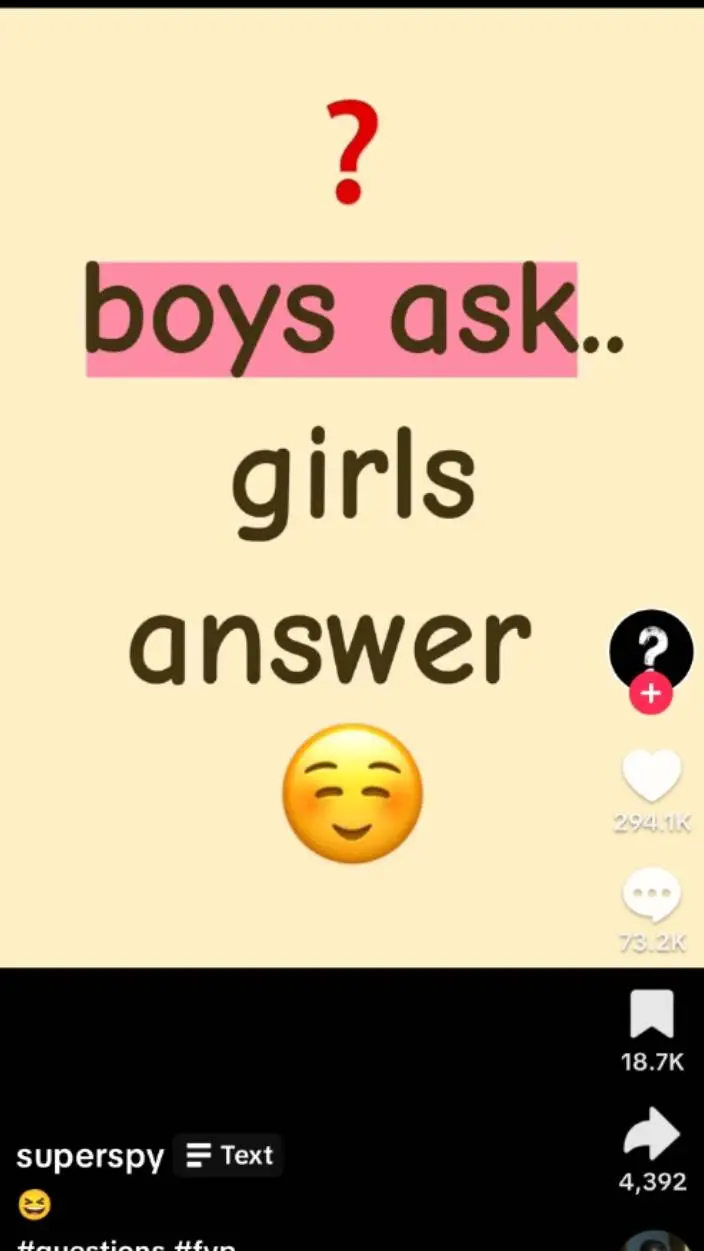Image resolution: width=704 pixels, height=1251 pixels.
Task: Open the comments section
Action: tap(652, 897)
